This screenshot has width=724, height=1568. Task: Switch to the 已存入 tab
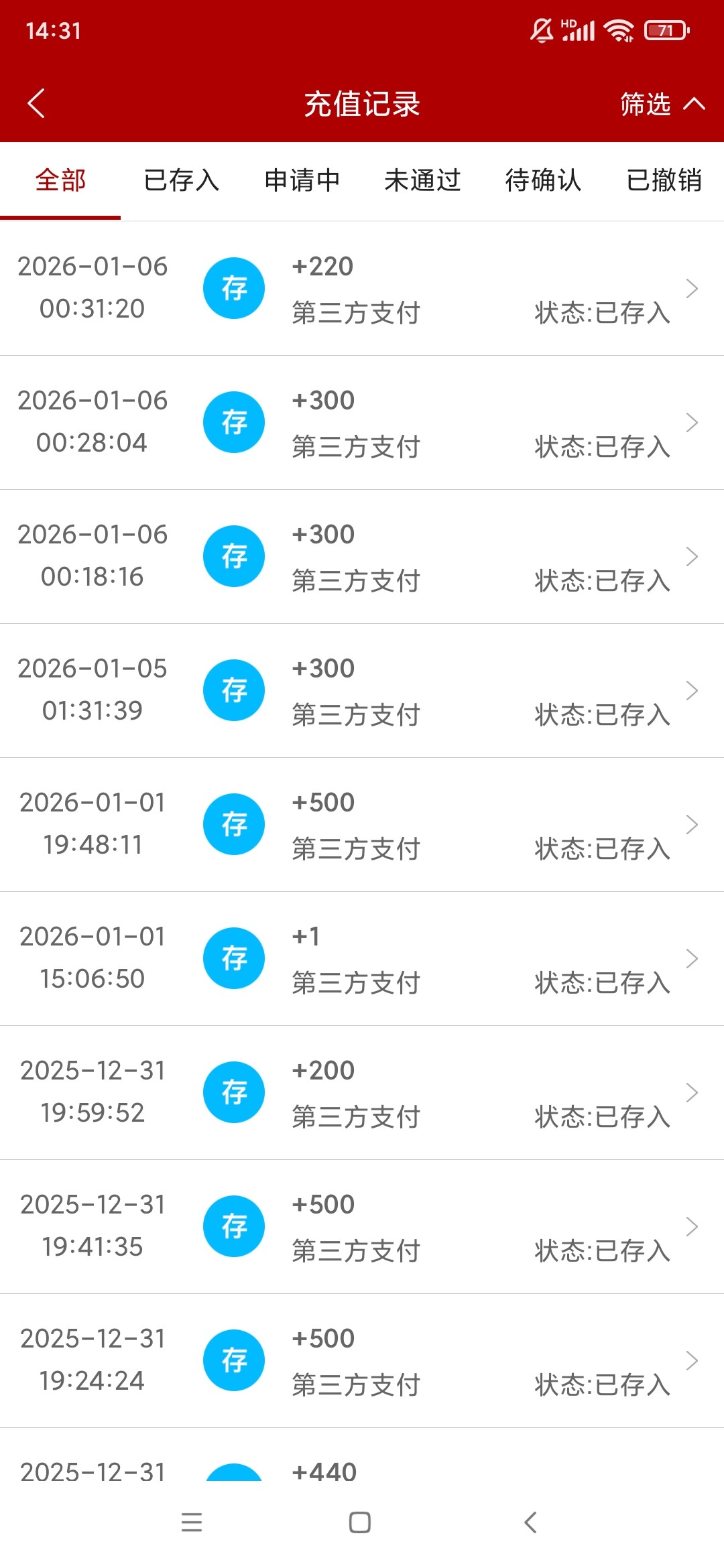tap(181, 180)
